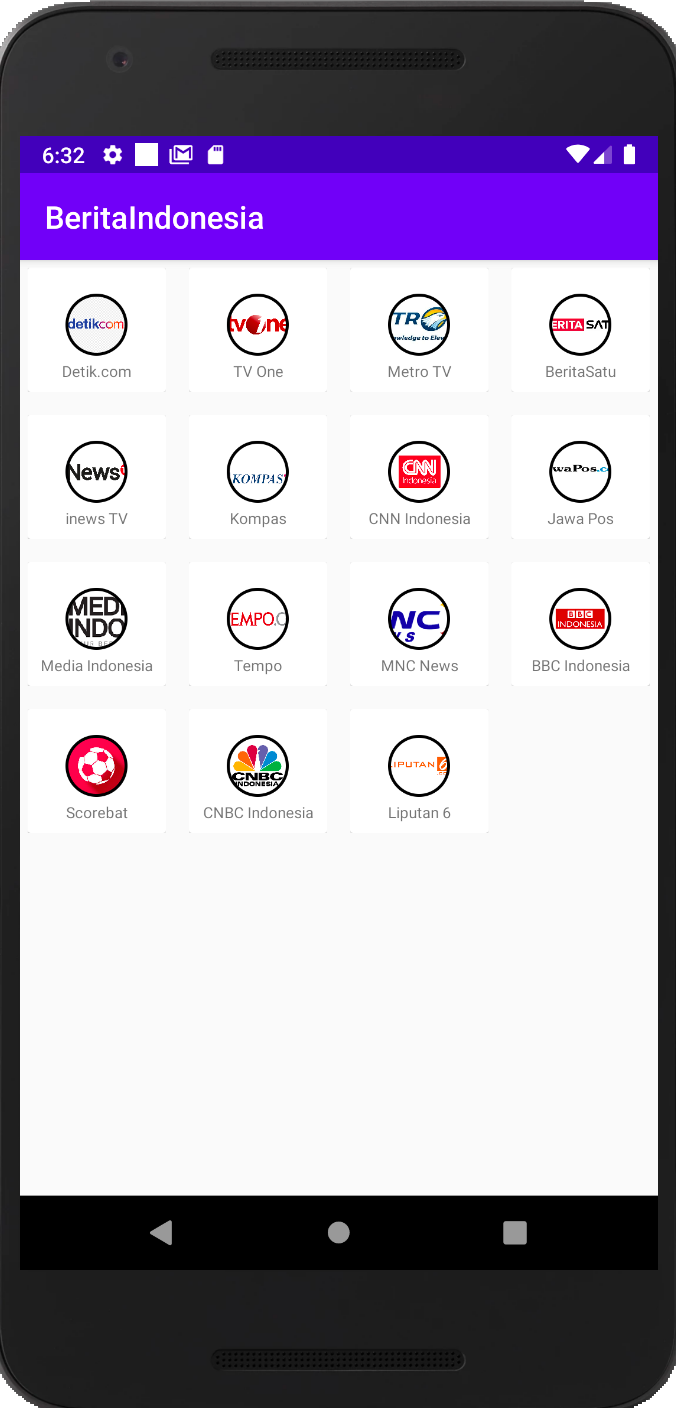Select CNBC Indonesia
Viewport: 676px width, 1408px height.
point(258,771)
